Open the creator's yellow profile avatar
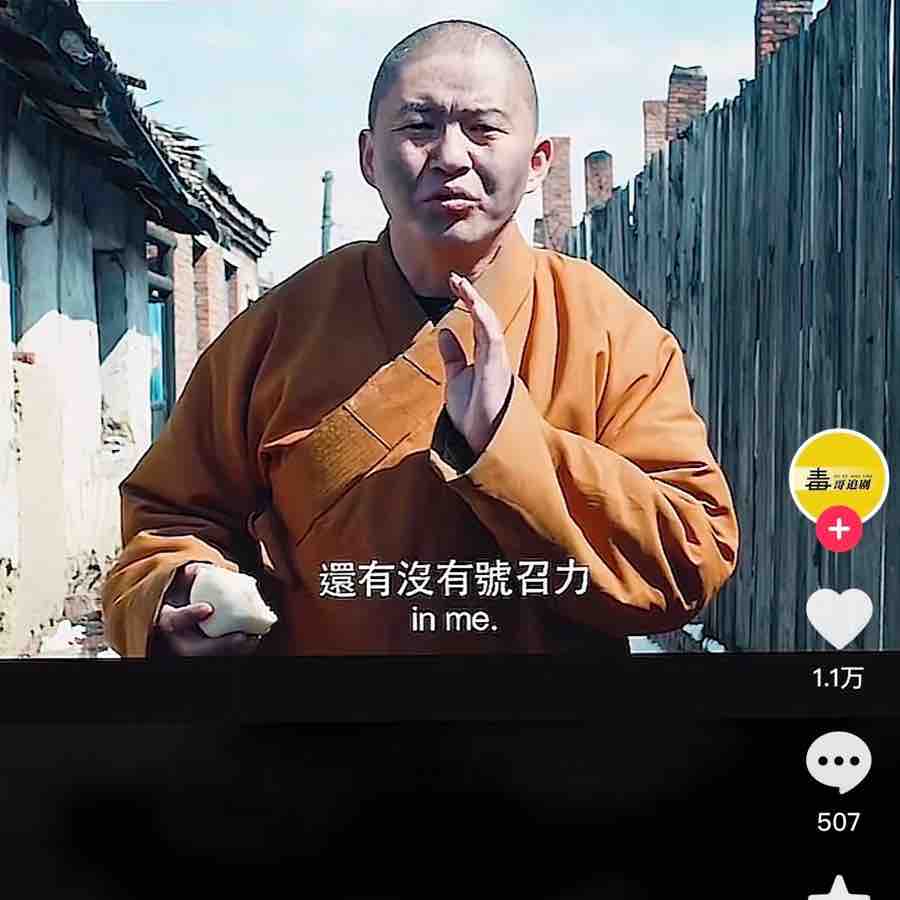Image resolution: width=900 pixels, height=900 pixels. tap(838, 476)
